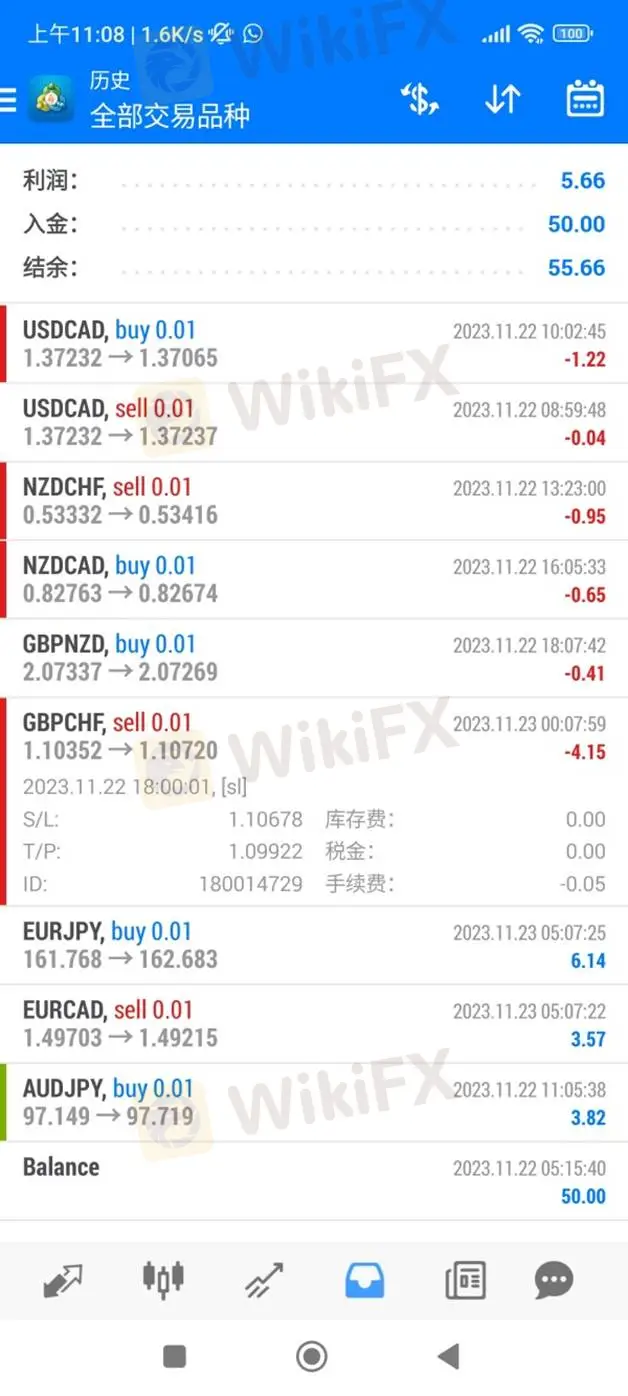
Task: Expand the AUDJPY buy 0.01 trade
Action: (x=314, y=1102)
